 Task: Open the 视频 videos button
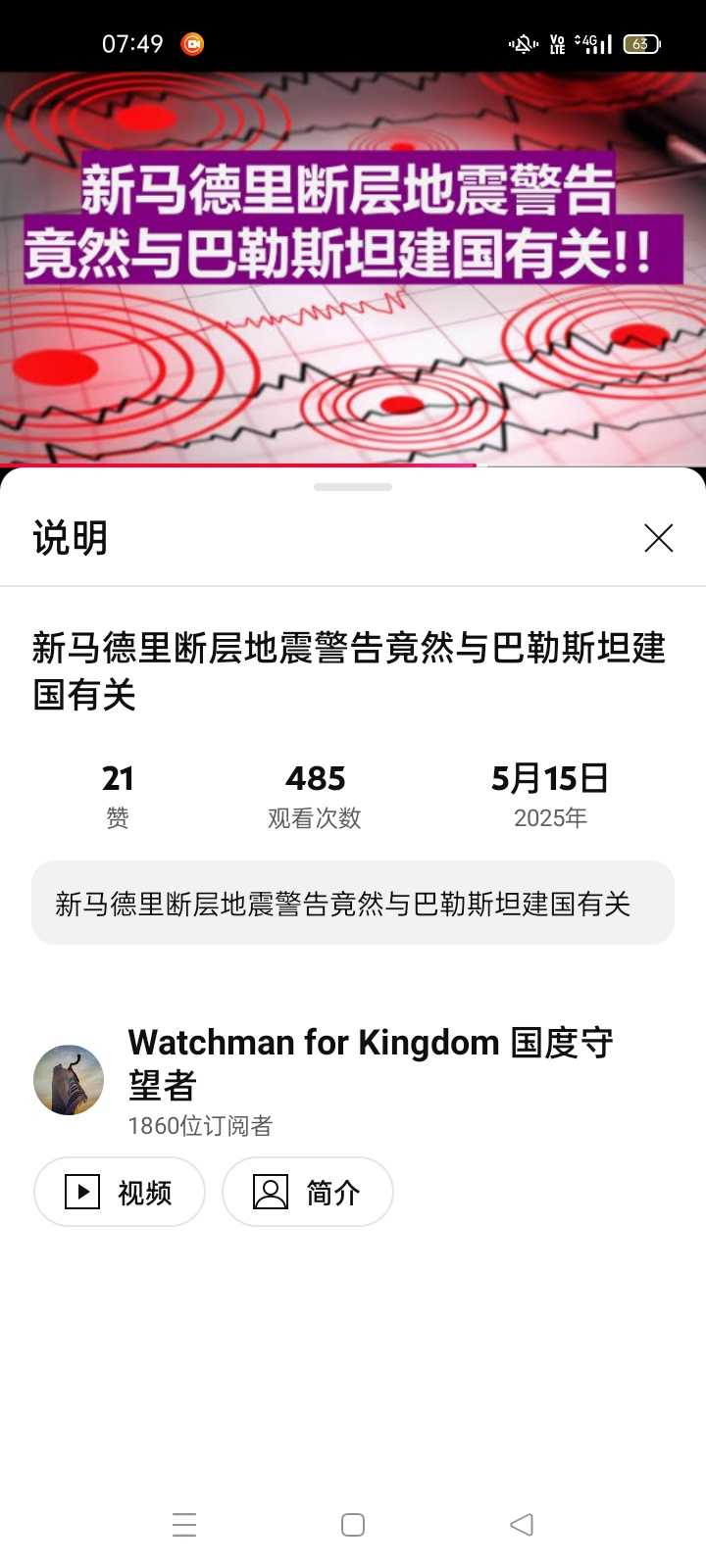(x=120, y=1192)
